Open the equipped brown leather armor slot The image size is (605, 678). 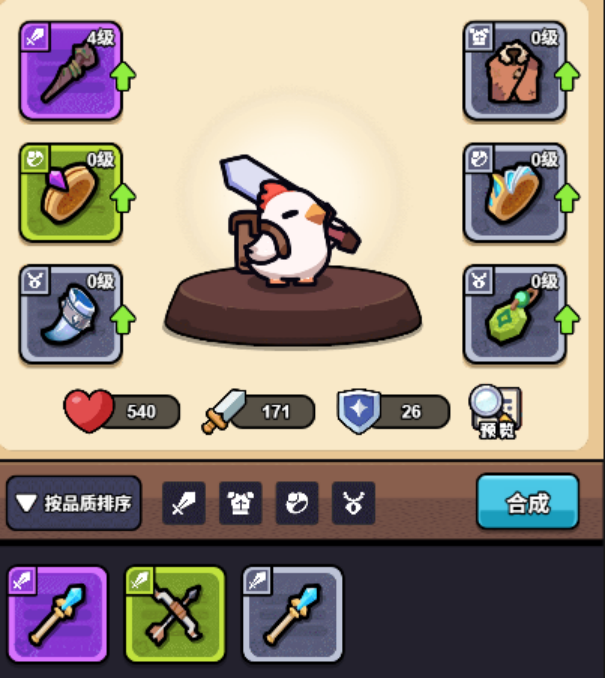pyautogui.click(x=514, y=70)
